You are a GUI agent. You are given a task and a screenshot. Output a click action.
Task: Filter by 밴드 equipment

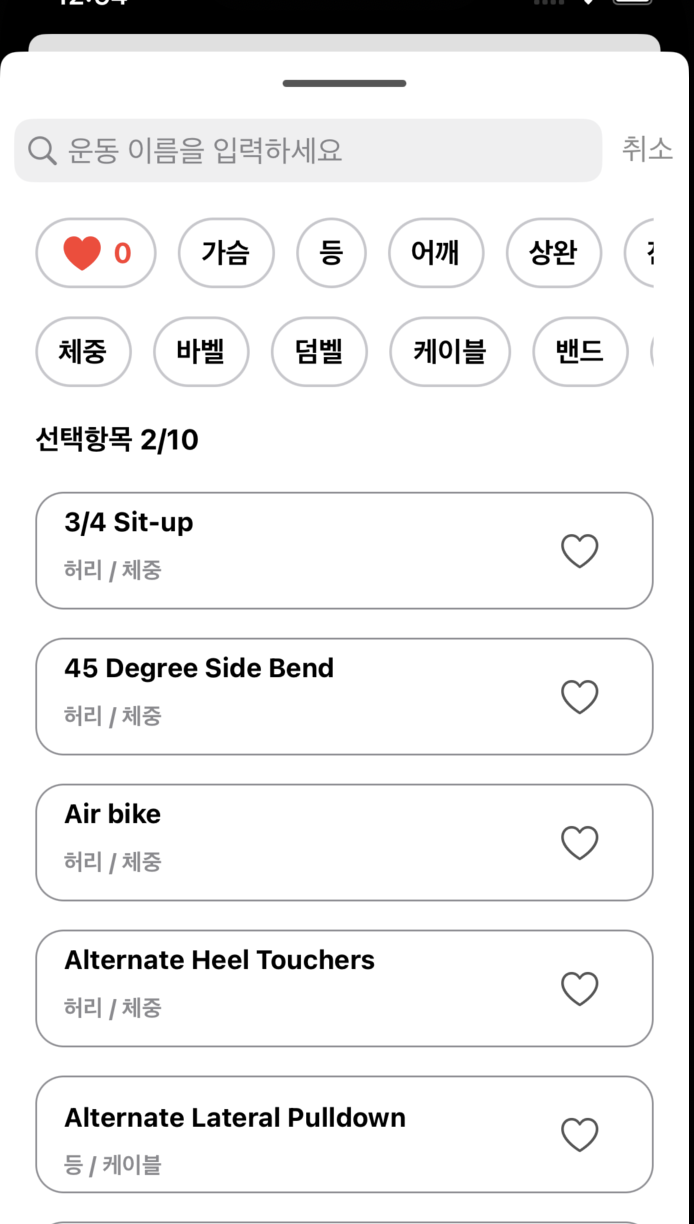point(580,351)
